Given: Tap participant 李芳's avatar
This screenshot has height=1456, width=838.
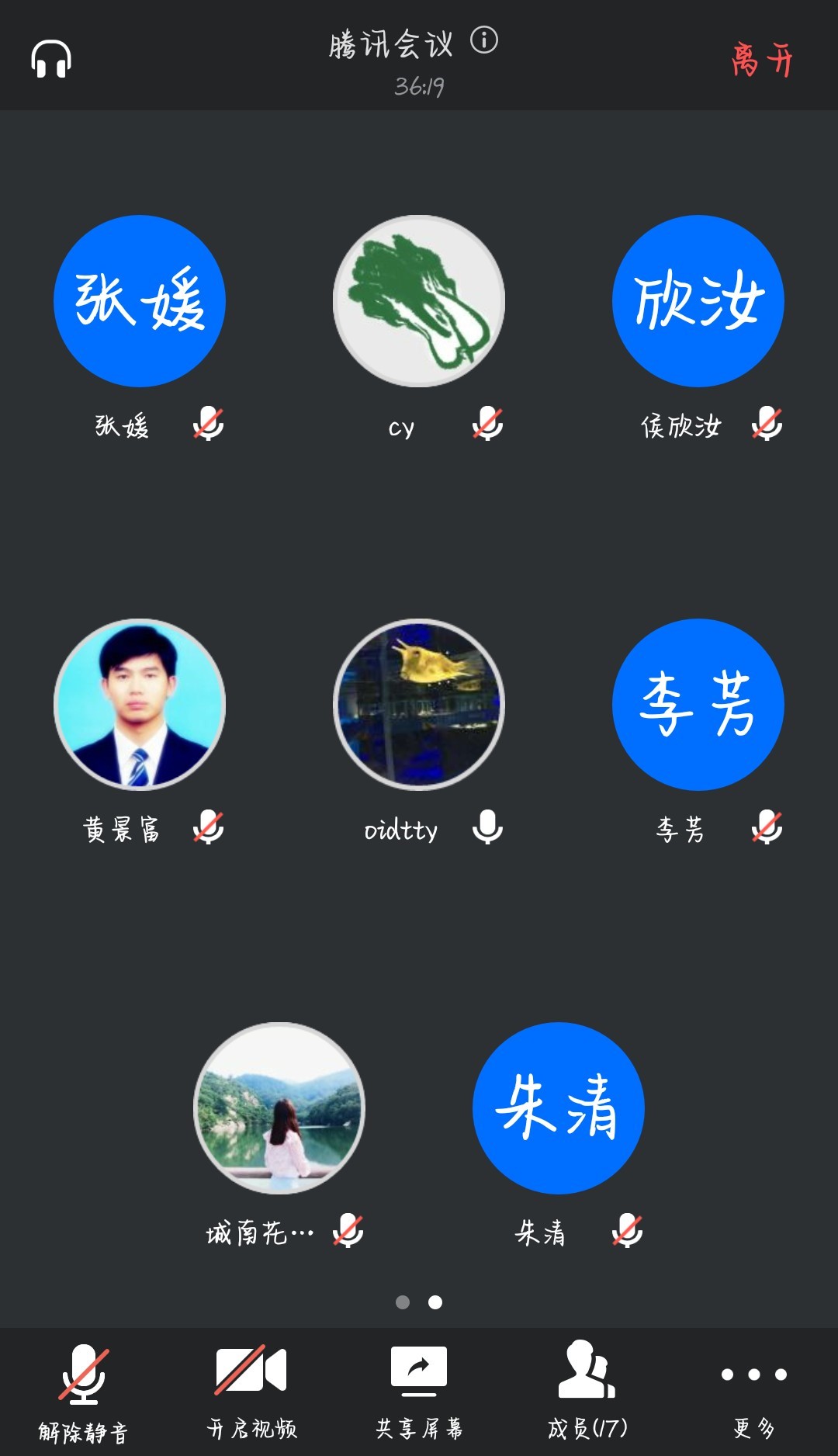Looking at the screenshot, I should click(698, 705).
